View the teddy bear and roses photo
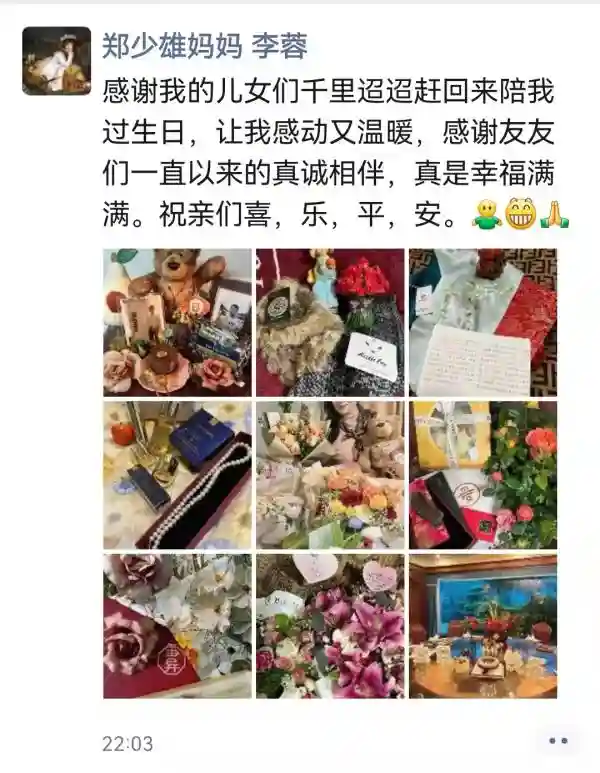 (177, 322)
